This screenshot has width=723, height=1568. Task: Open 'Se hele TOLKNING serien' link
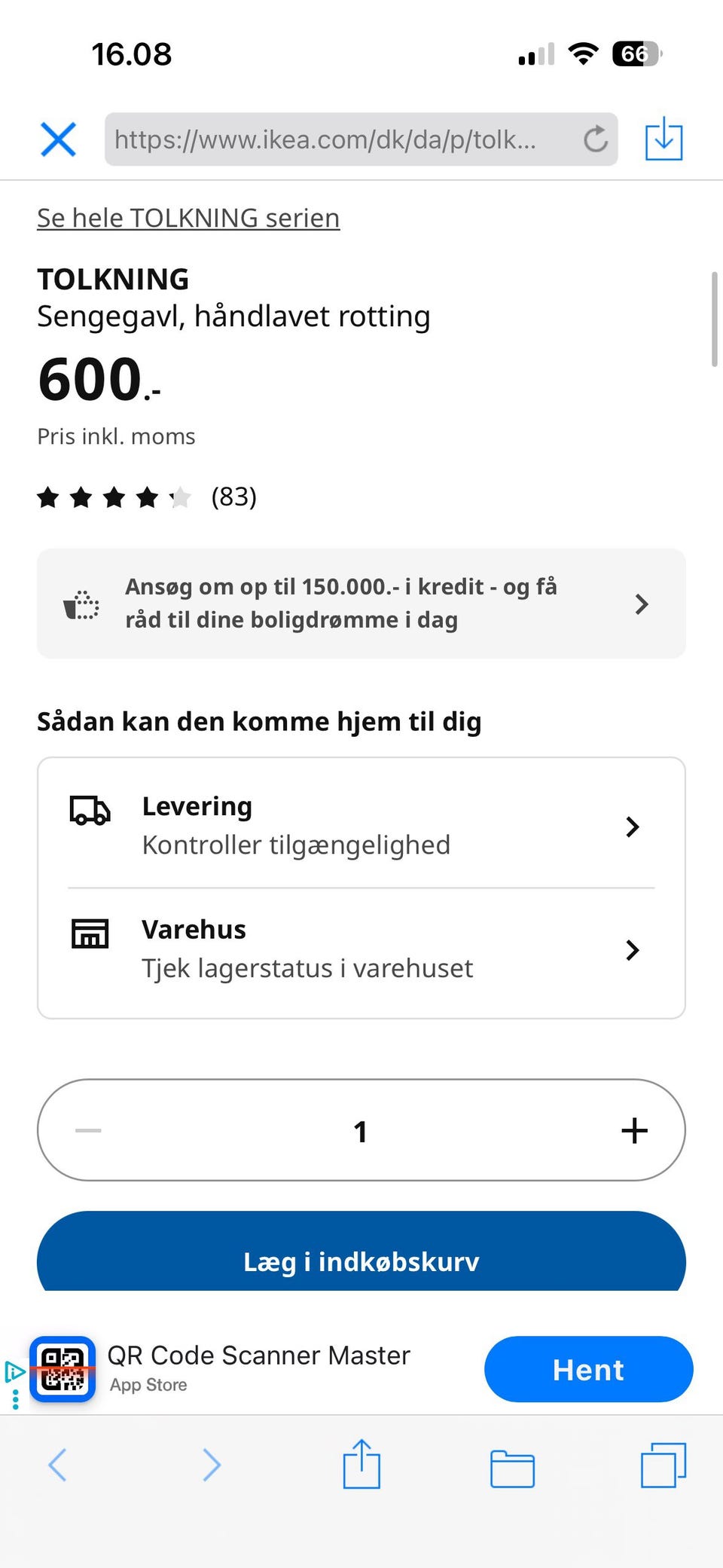click(188, 218)
